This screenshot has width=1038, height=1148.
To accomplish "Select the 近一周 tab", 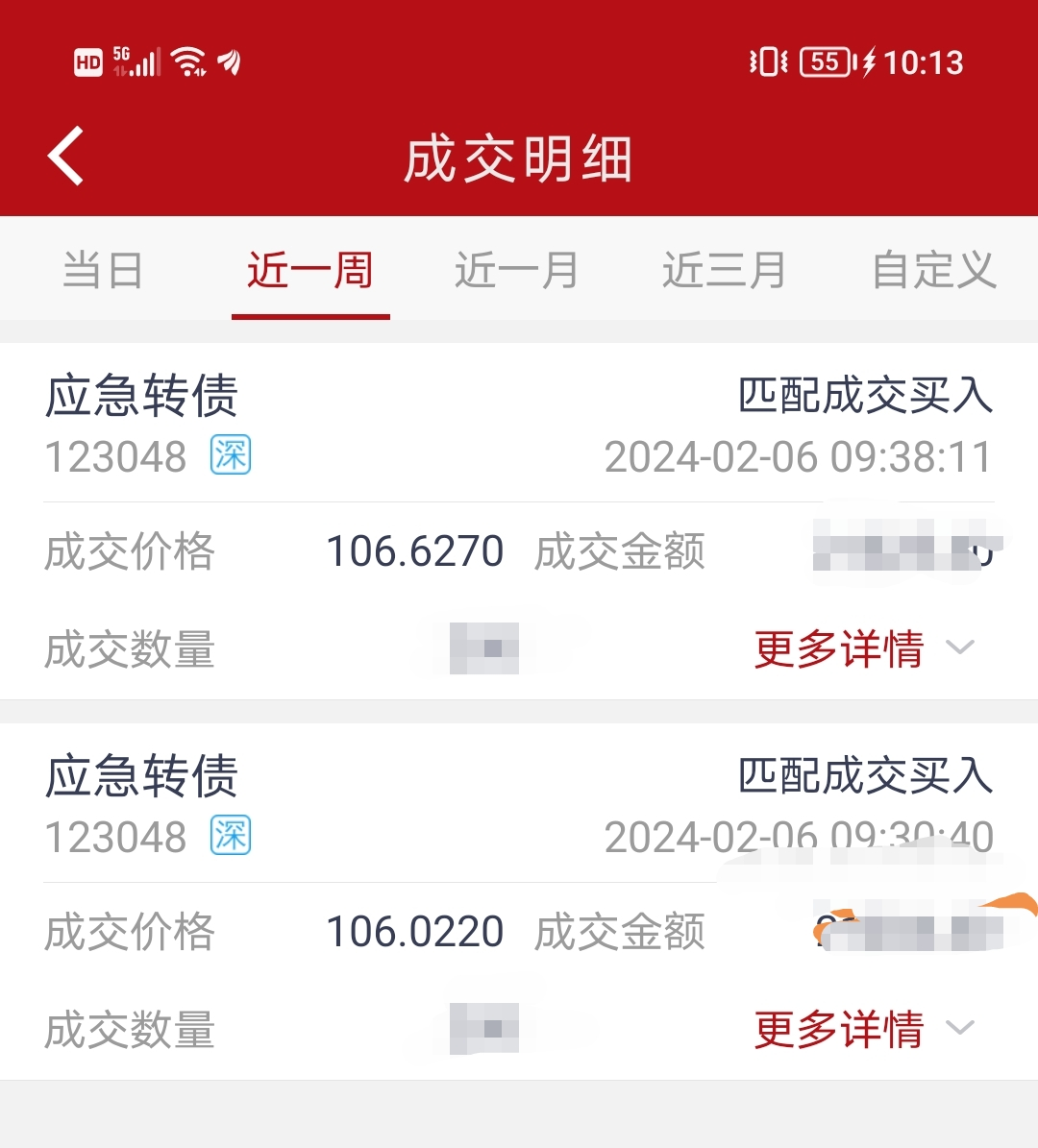I will coord(309,270).
